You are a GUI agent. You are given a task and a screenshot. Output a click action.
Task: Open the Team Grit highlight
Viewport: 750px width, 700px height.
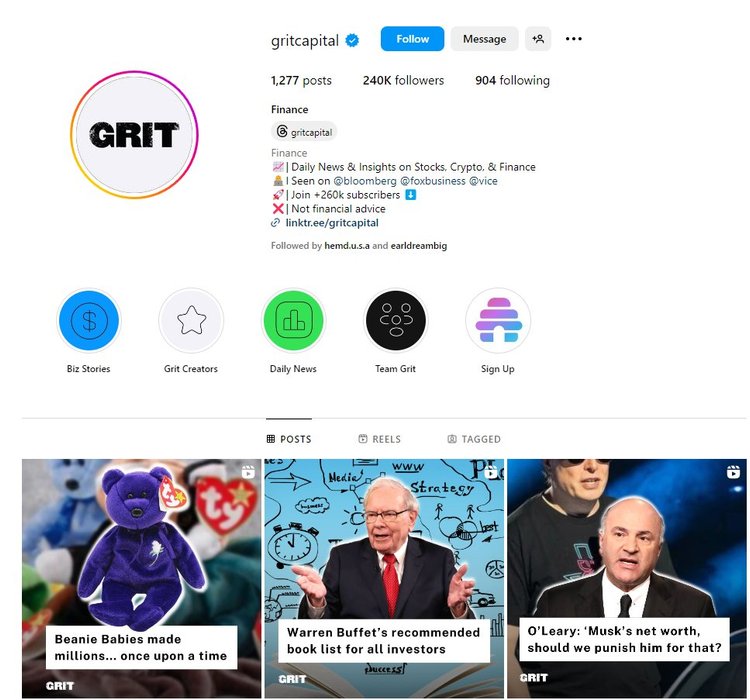click(395, 321)
